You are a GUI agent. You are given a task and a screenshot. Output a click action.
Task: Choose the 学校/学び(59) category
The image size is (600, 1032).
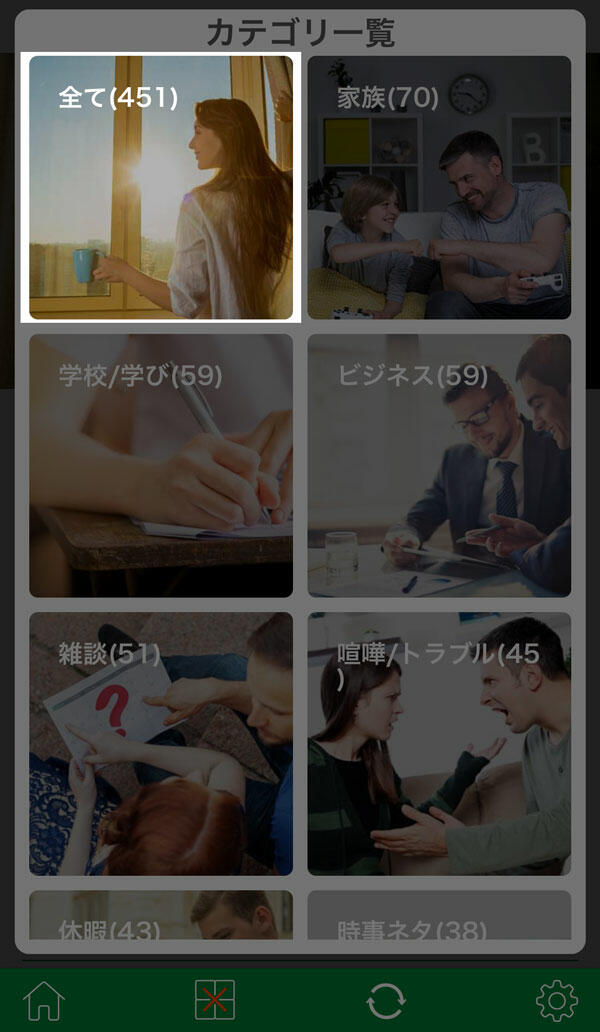[x=161, y=465]
